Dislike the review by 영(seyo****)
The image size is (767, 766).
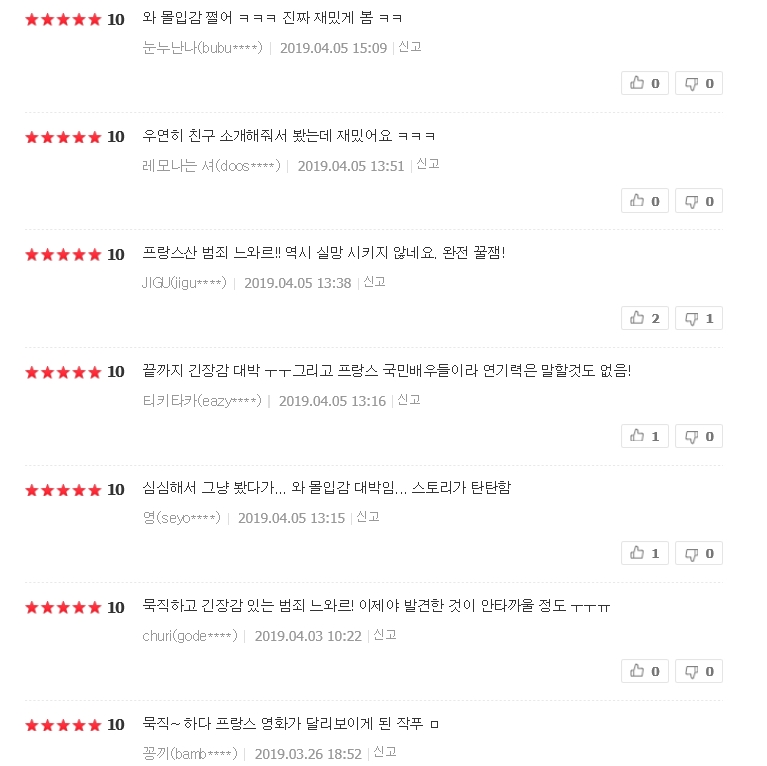point(699,553)
